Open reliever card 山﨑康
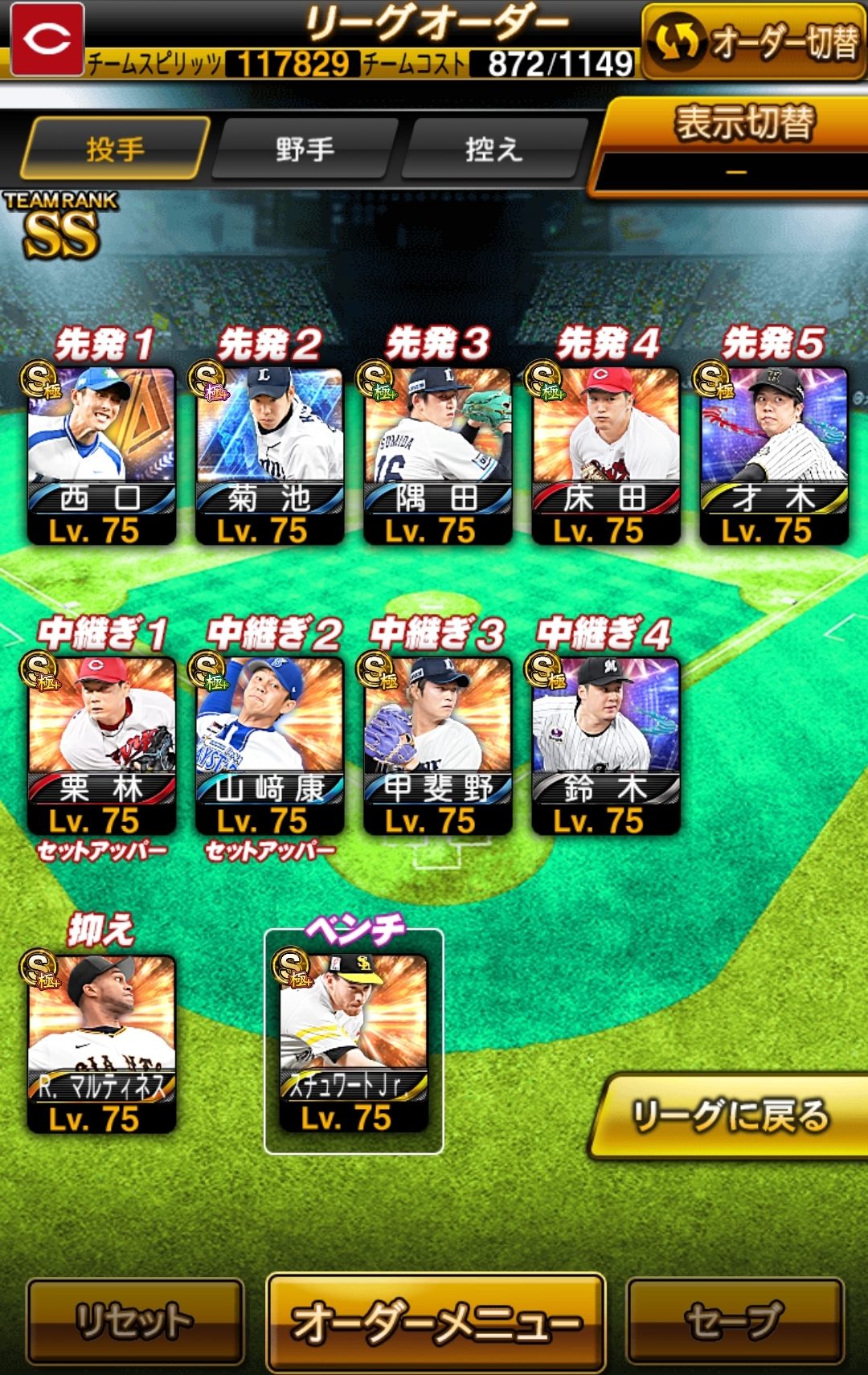The image size is (868, 1375). coord(269,745)
